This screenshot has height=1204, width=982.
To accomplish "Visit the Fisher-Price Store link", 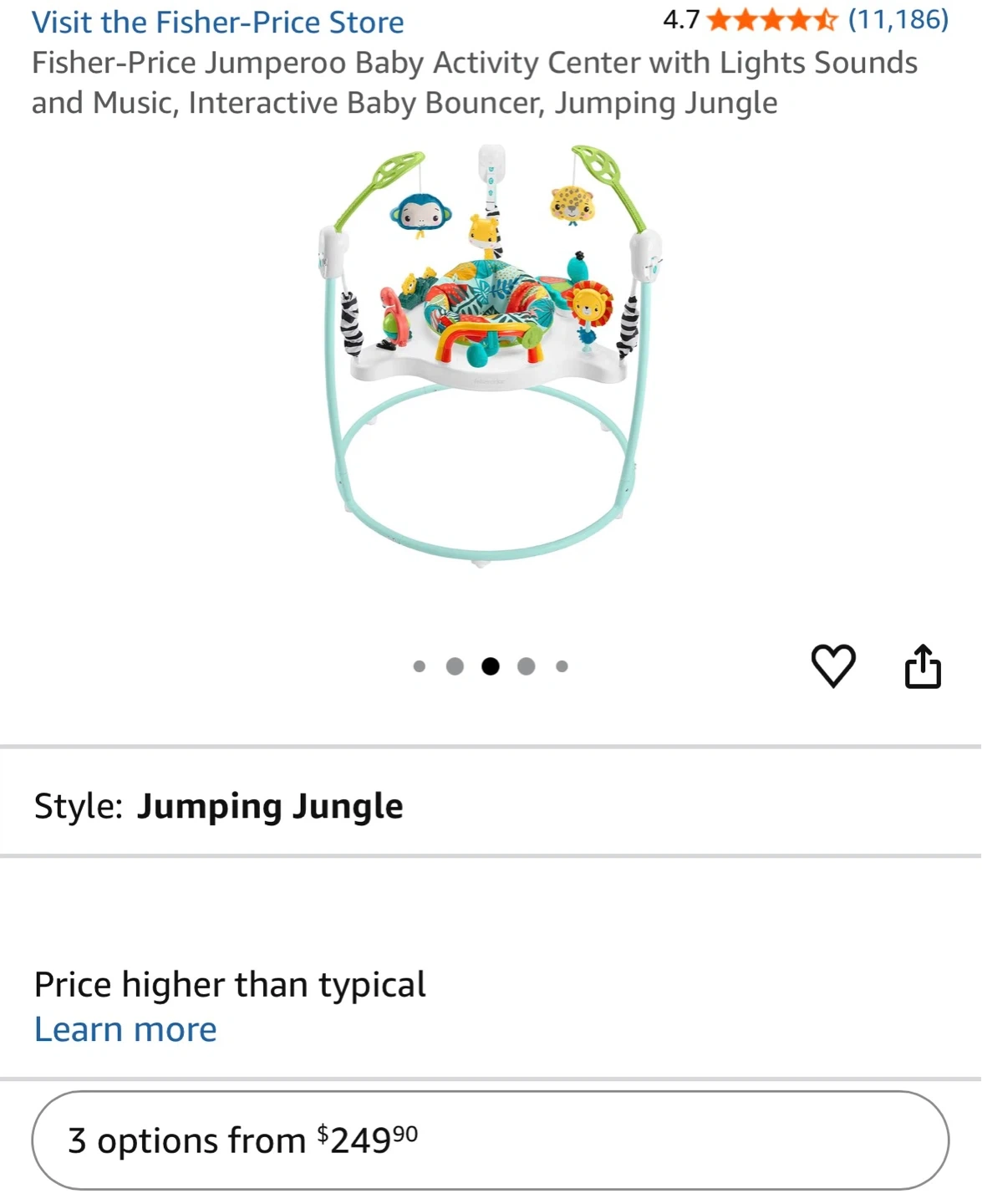I will coord(217,23).
